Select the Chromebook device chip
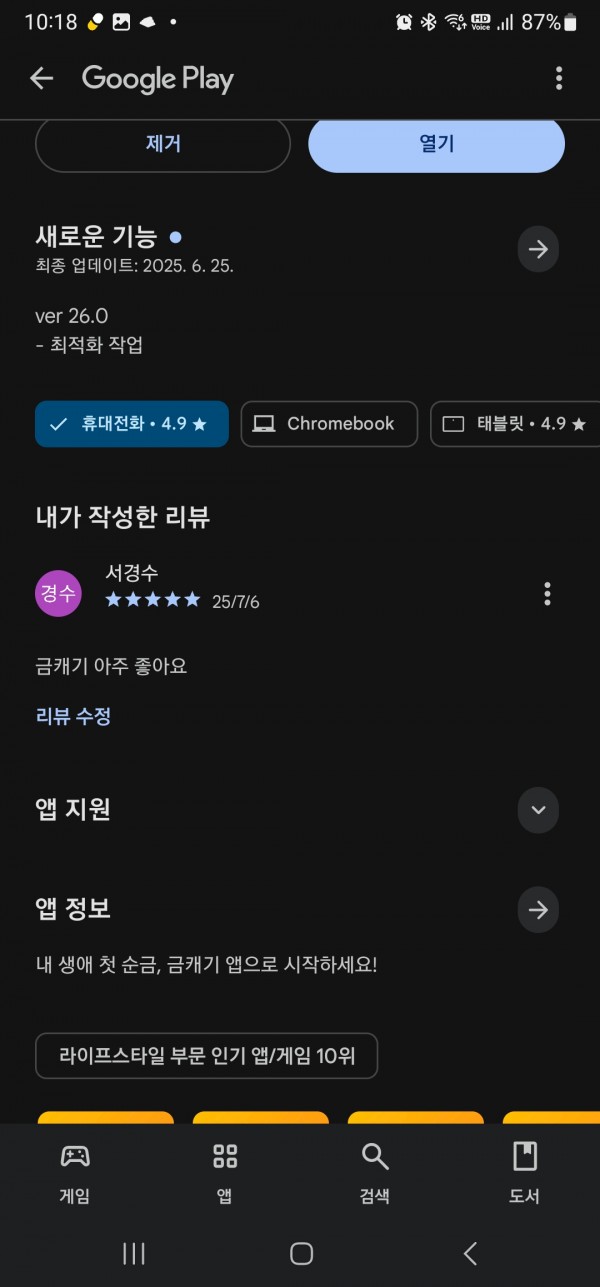Image resolution: width=600 pixels, height=1287 pixels. pos(329,424)
